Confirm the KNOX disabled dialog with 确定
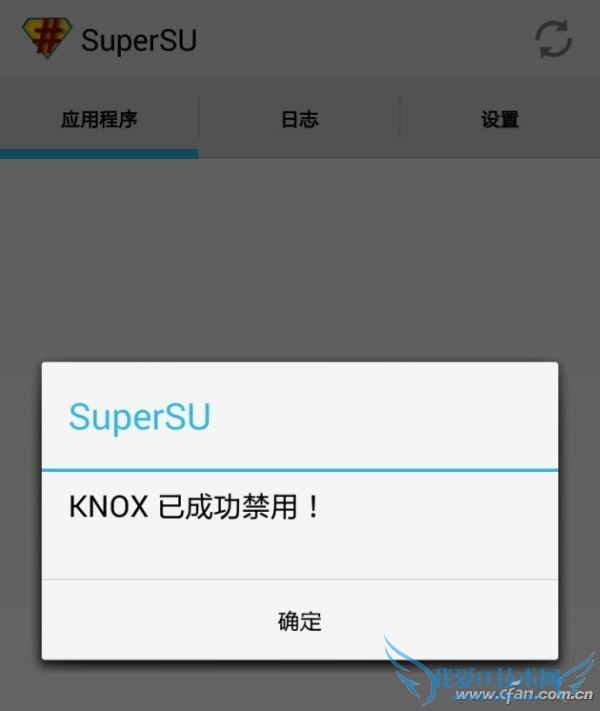 coord(299,620)
